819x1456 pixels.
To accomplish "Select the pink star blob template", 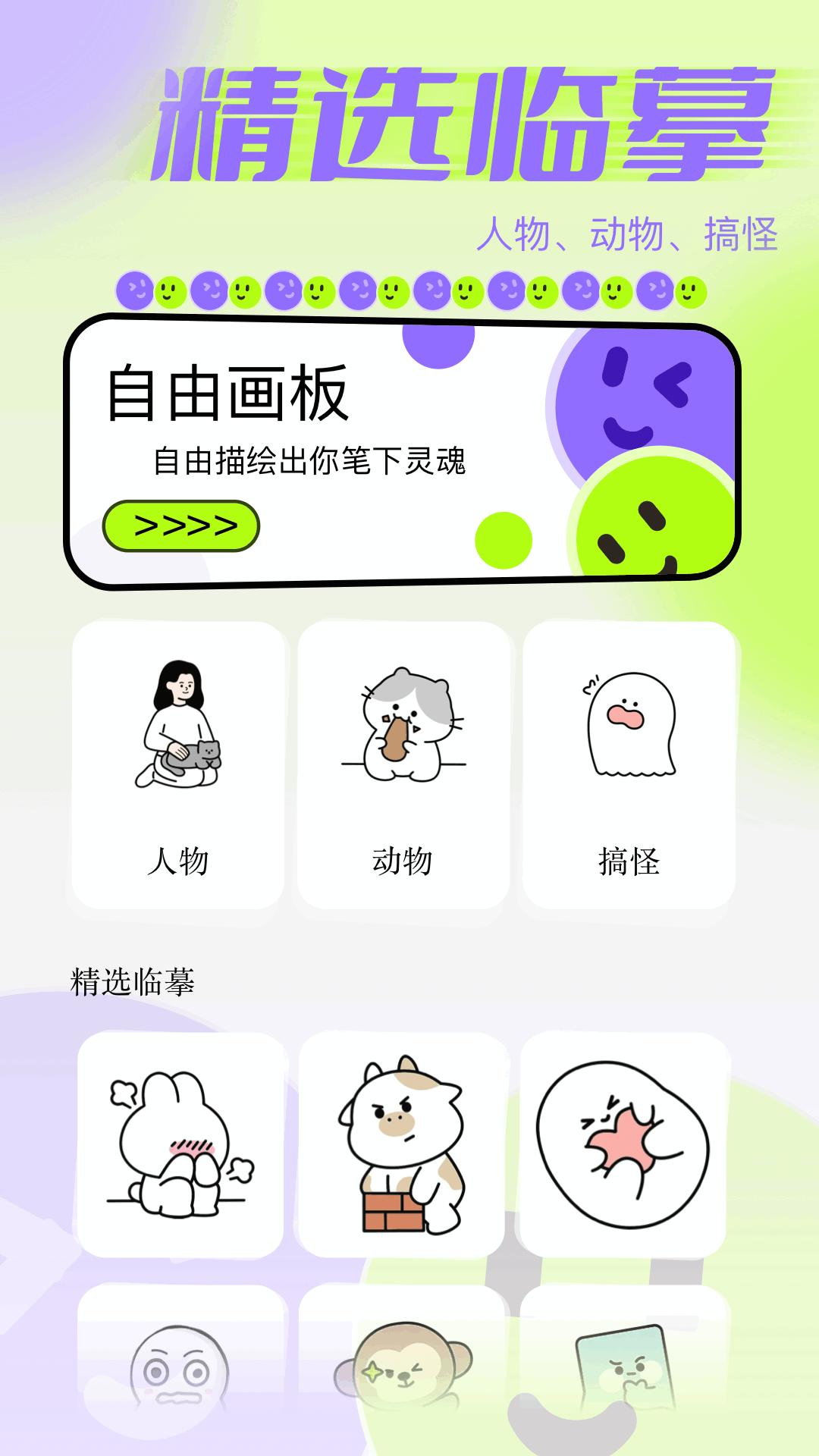I will coord(623,1145).
